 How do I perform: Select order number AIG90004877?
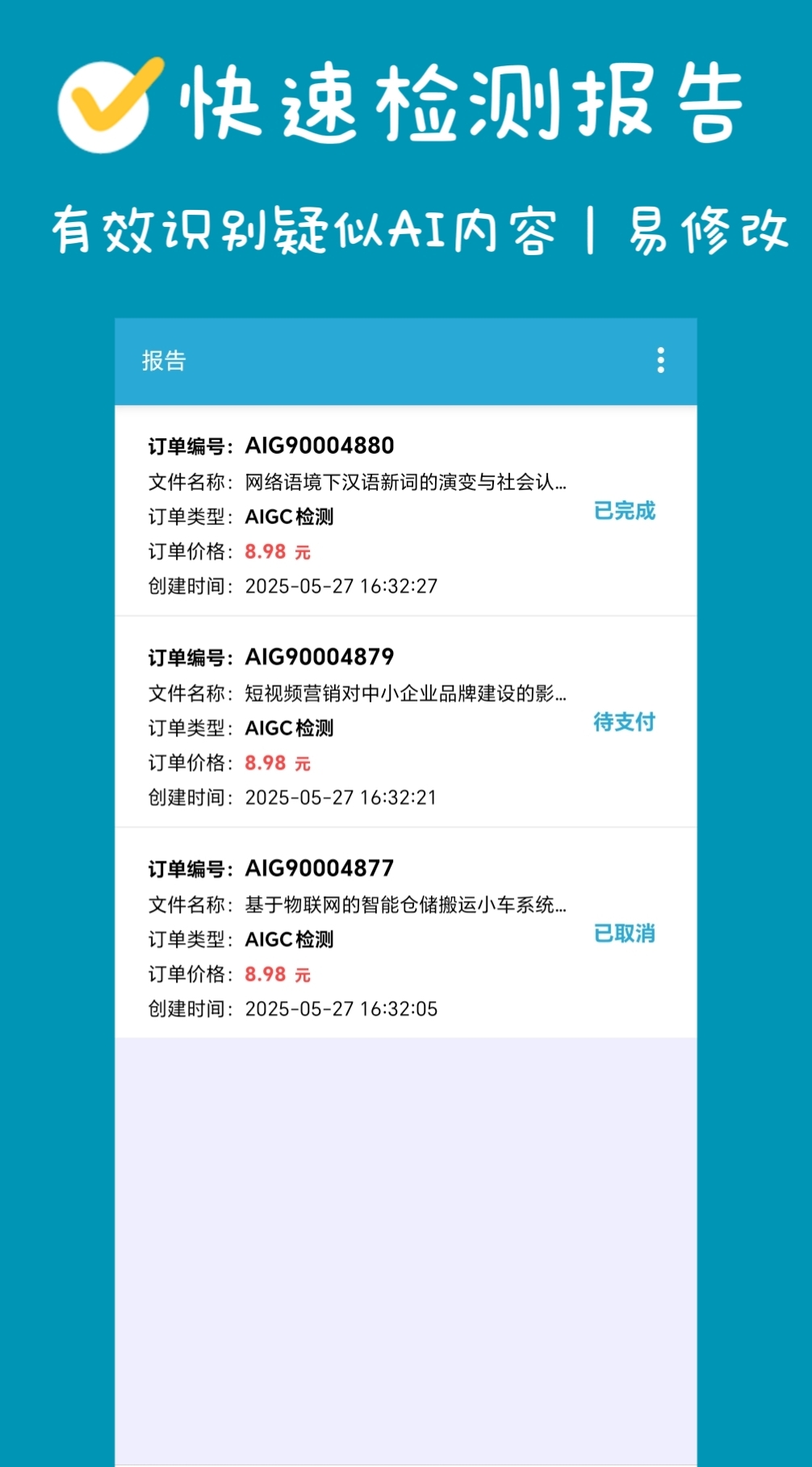point(318,869)
